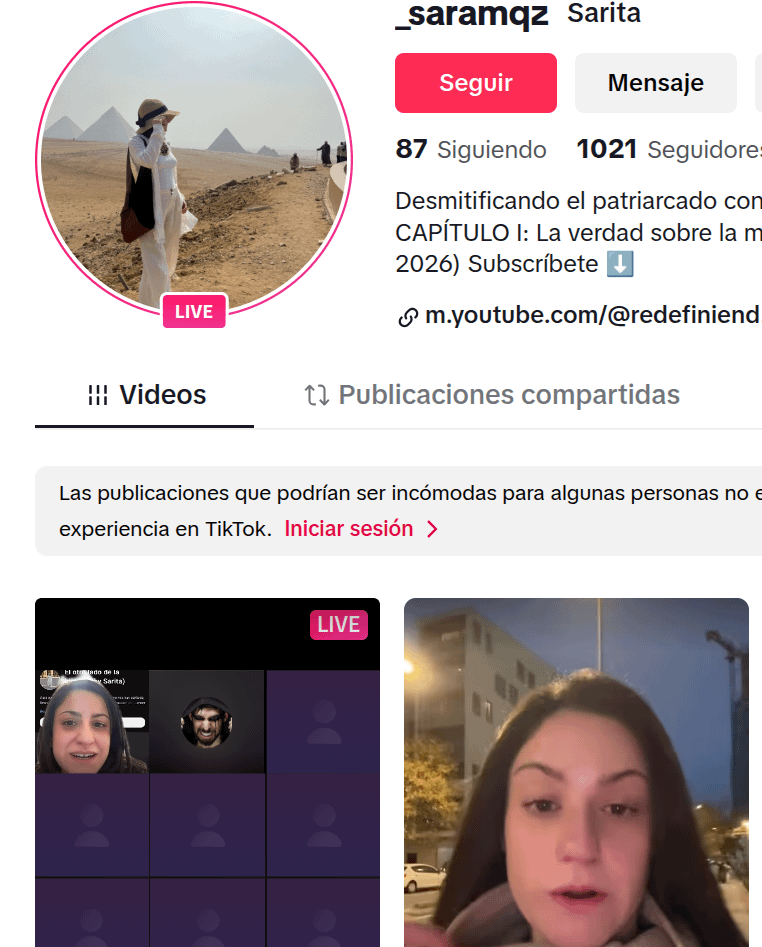Open the LIVE stream video tile

pyautogui.click(x=207, y=771)
